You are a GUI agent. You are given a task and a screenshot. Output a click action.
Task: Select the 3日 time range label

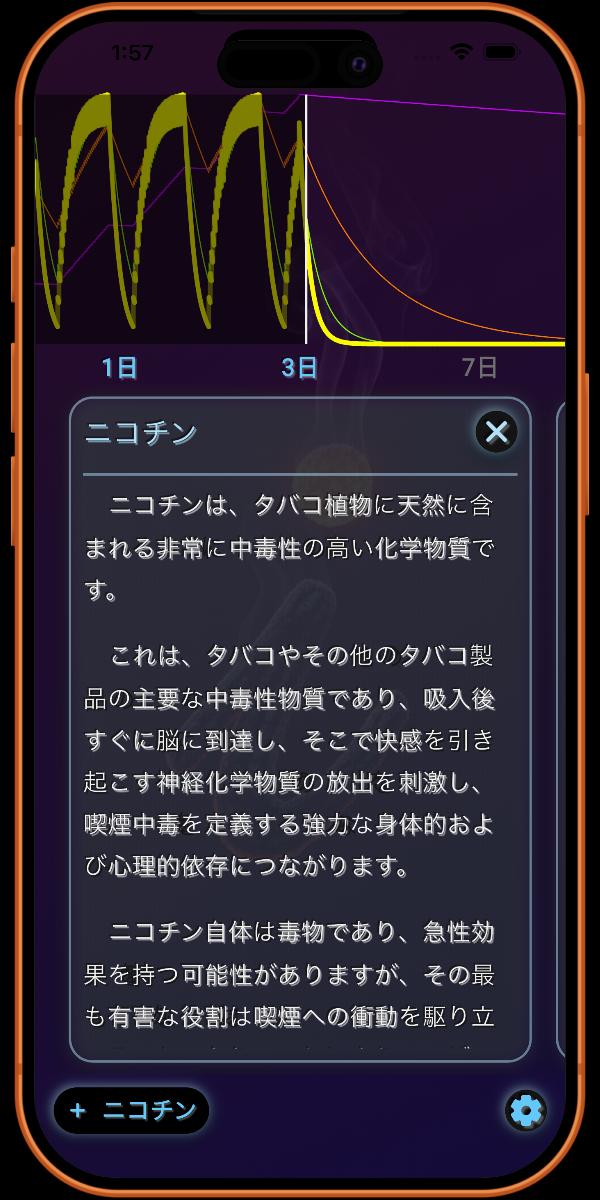tap(299, 368)
